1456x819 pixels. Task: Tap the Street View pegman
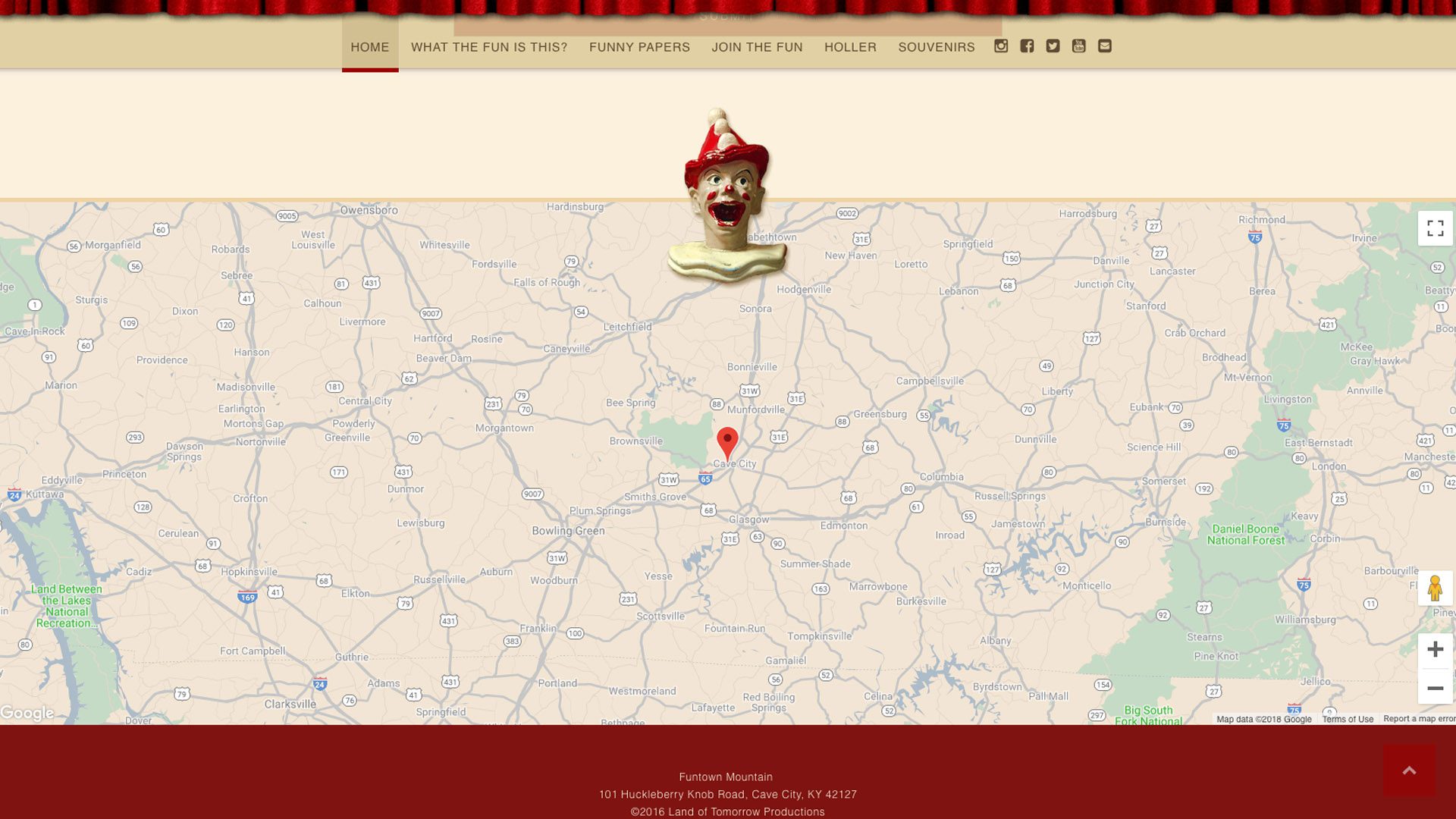click(1435, 588)
